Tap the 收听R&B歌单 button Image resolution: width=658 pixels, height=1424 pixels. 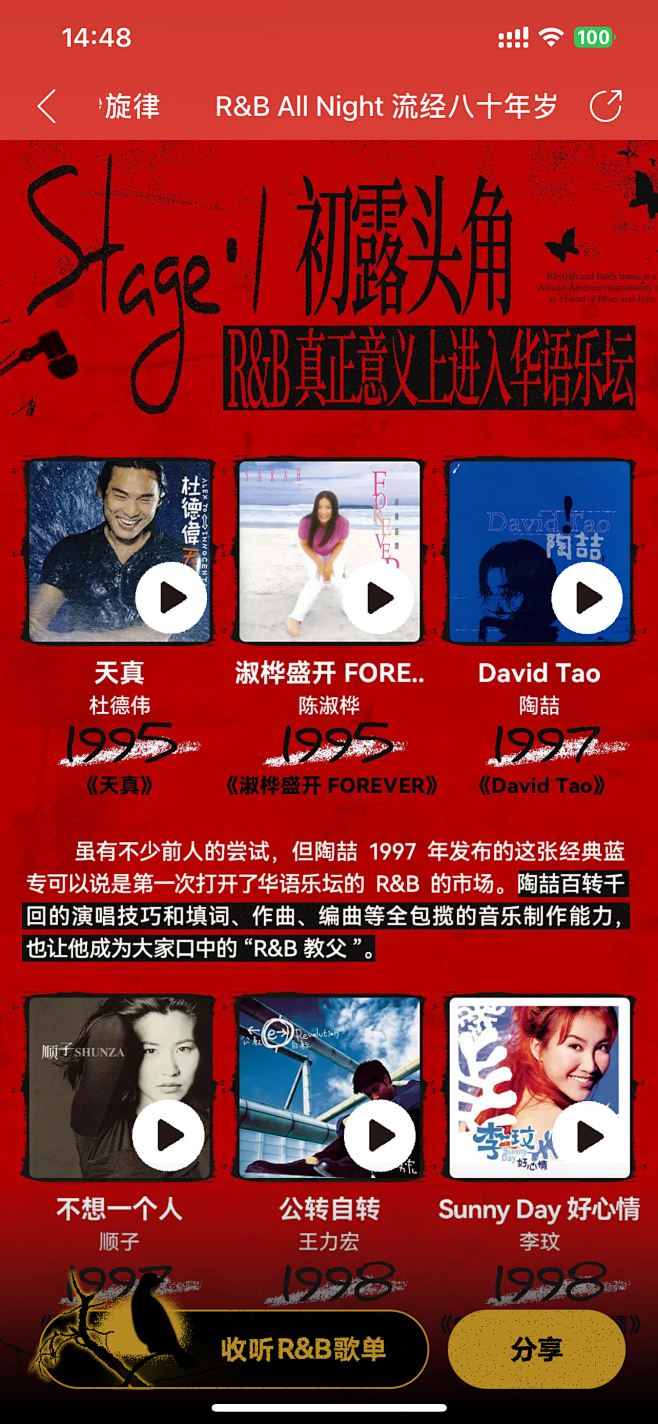point(302,1349)
